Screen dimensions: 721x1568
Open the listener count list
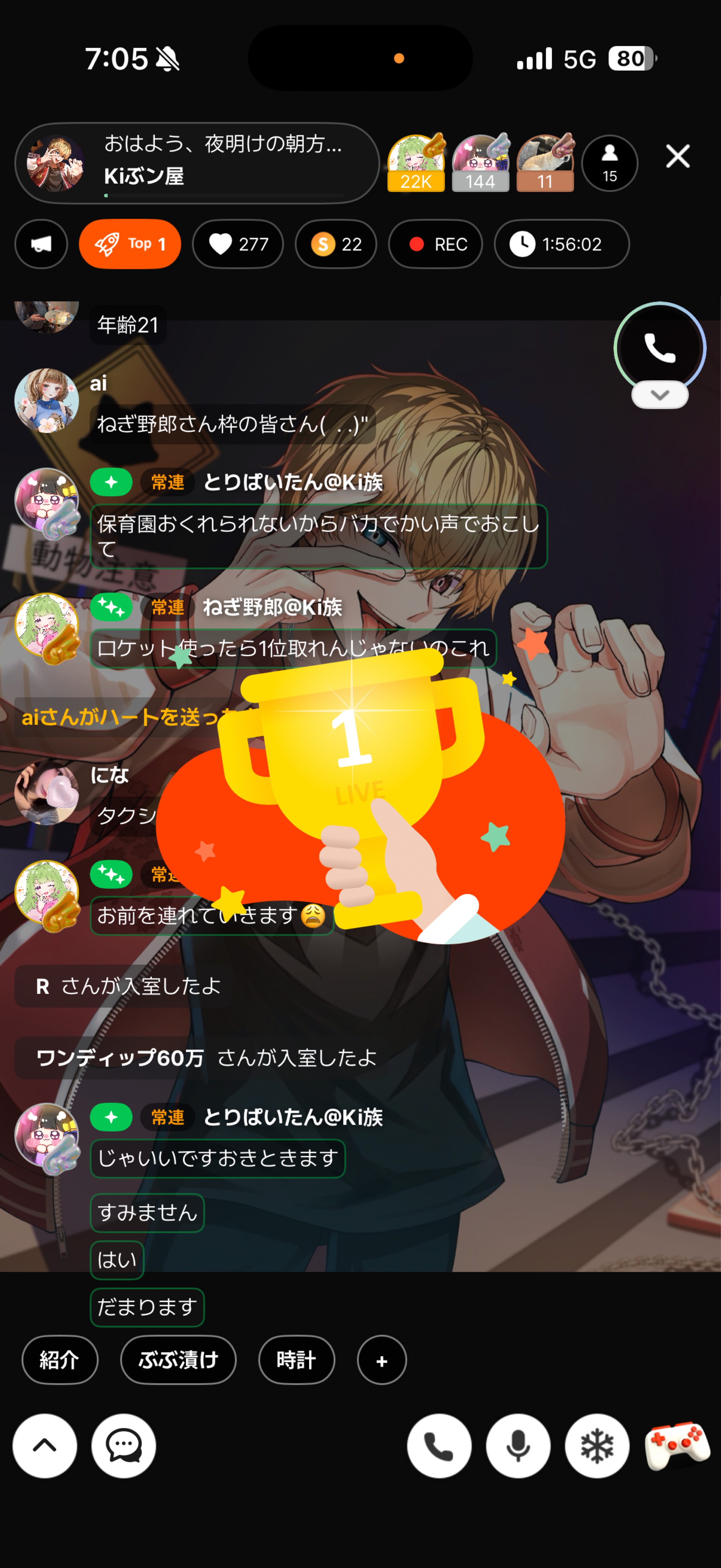coord(609,163)
